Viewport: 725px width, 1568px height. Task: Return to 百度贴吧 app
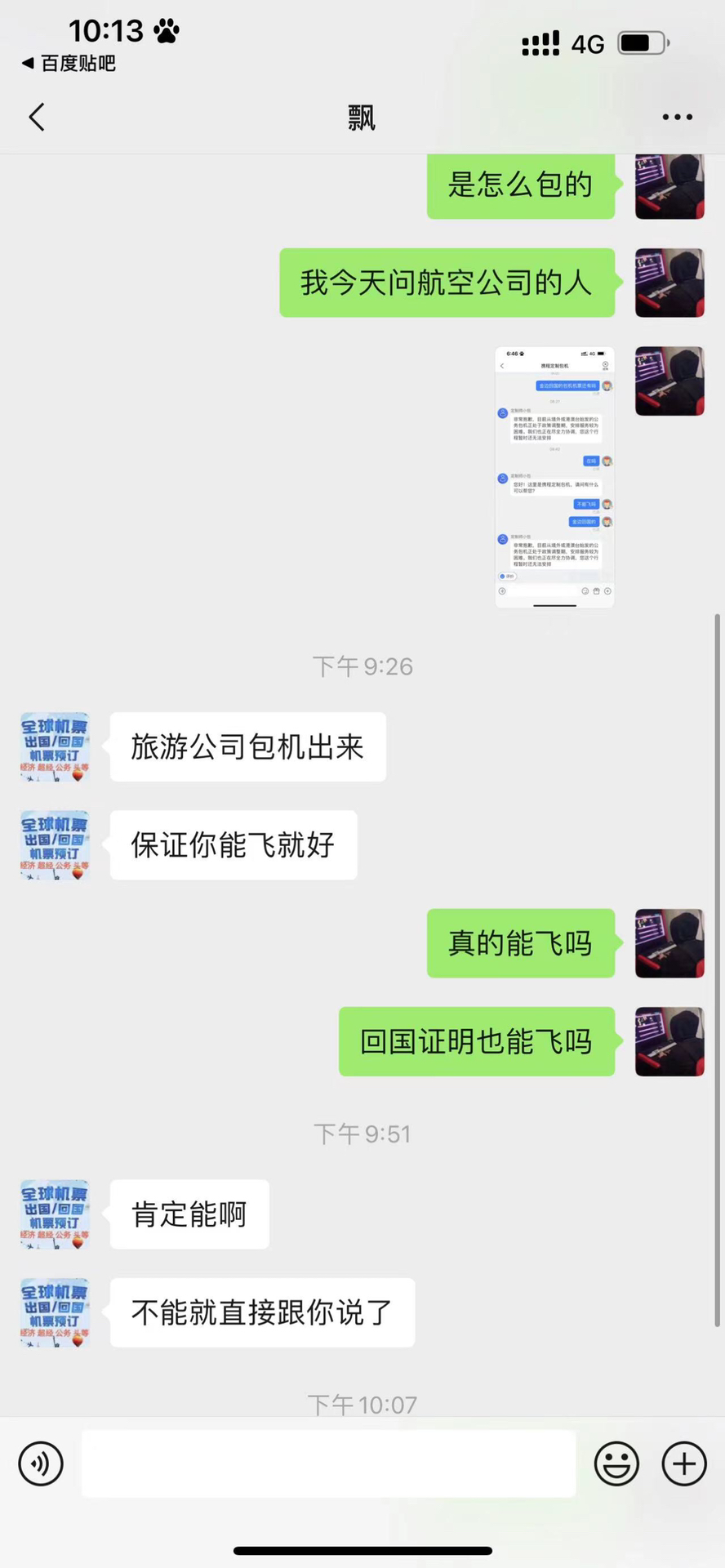click(x=69, y=63)
